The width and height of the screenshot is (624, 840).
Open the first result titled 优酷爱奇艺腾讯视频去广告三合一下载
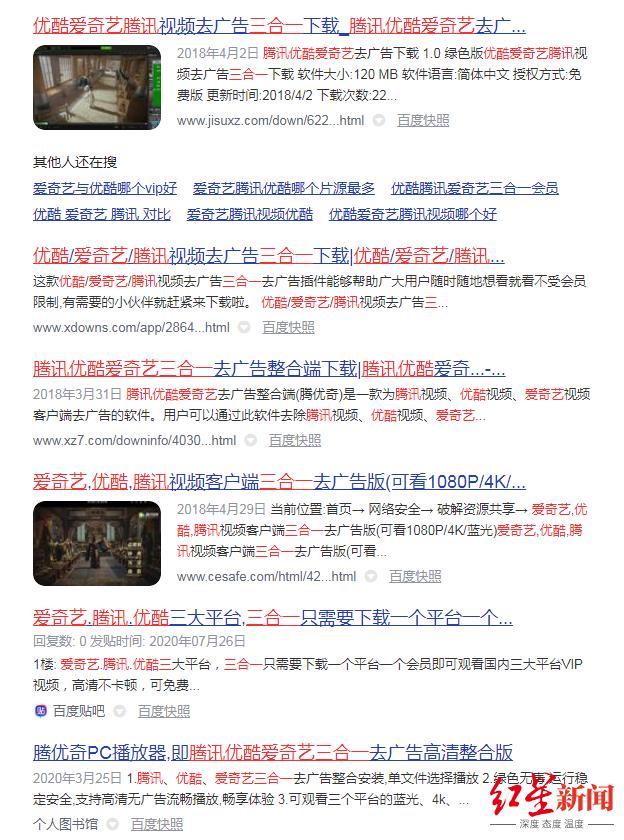click(x=279, y=26)
